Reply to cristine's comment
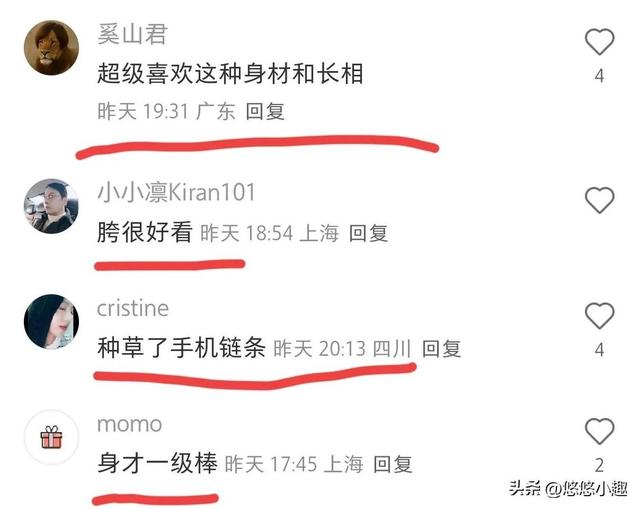The width and height of the screenshot is (640, 509). 441,349
